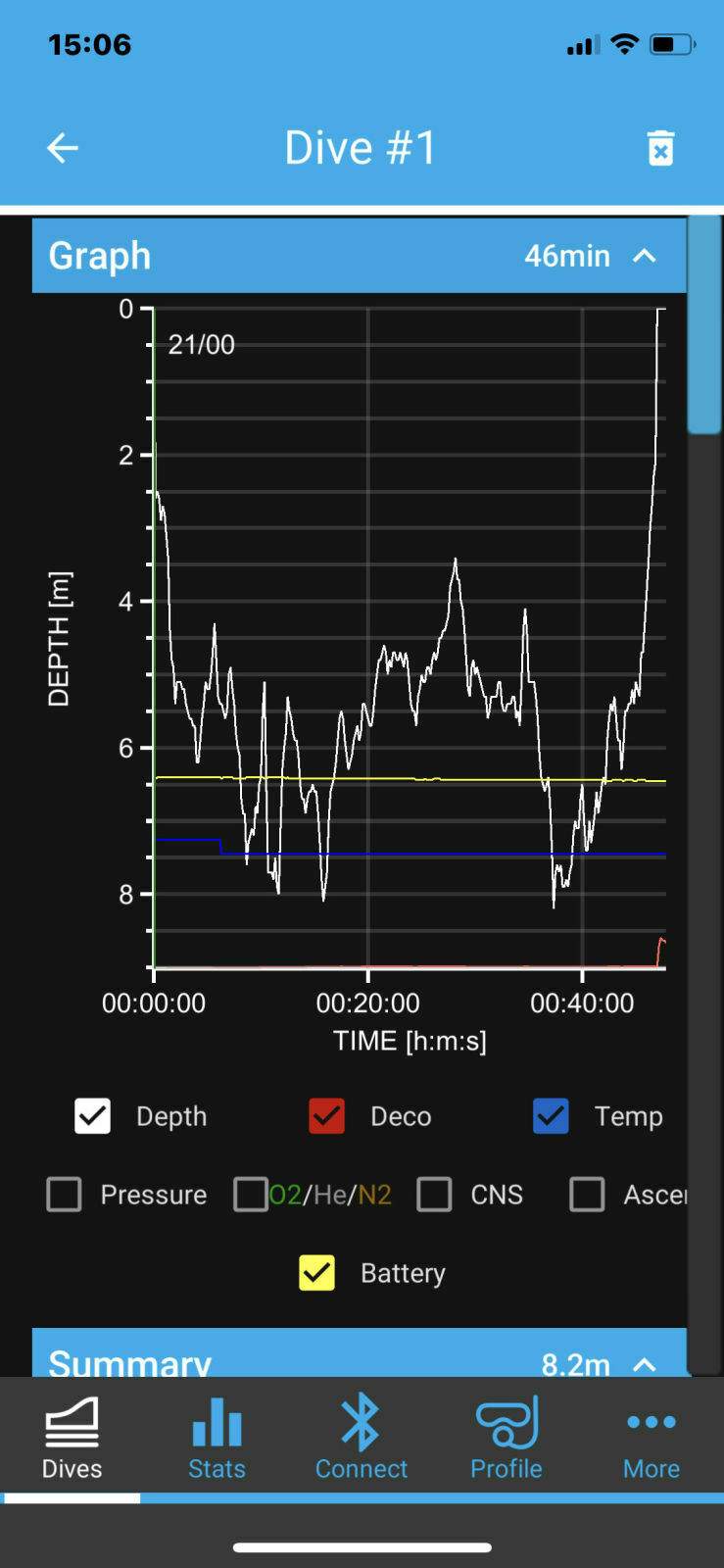Collapse the Summary section
Image resolution: width=724 pixels, height=1568 pixels.
tap(644, 1363)
